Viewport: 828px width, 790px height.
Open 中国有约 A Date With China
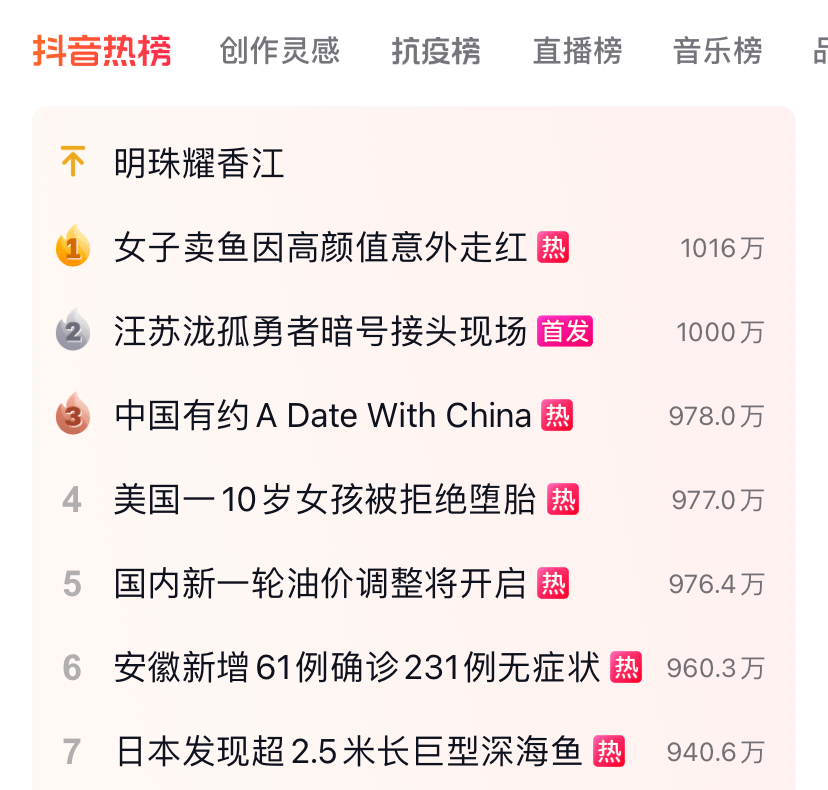coord(323,415)
